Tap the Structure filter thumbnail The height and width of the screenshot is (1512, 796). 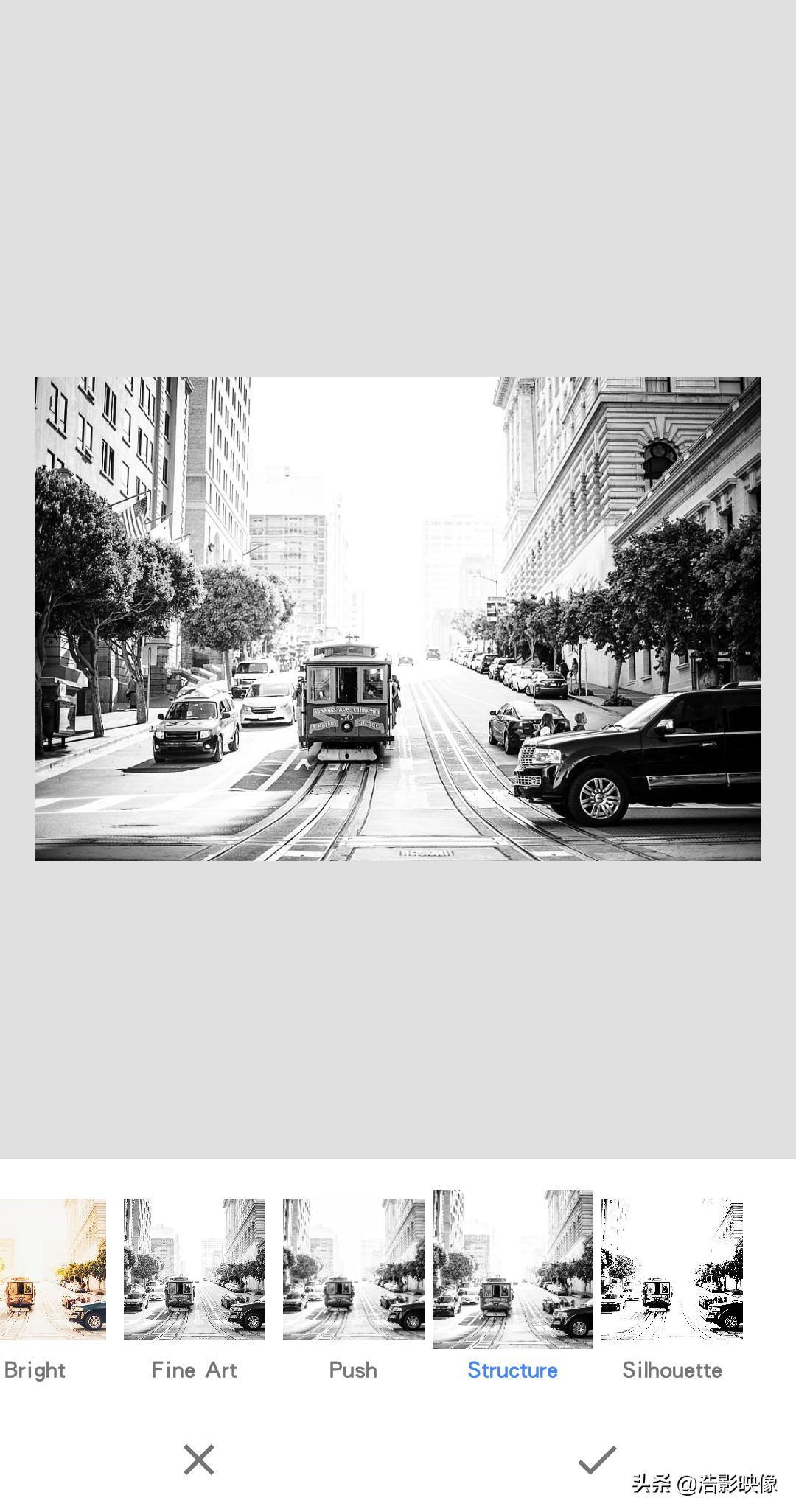point(513,1269)
